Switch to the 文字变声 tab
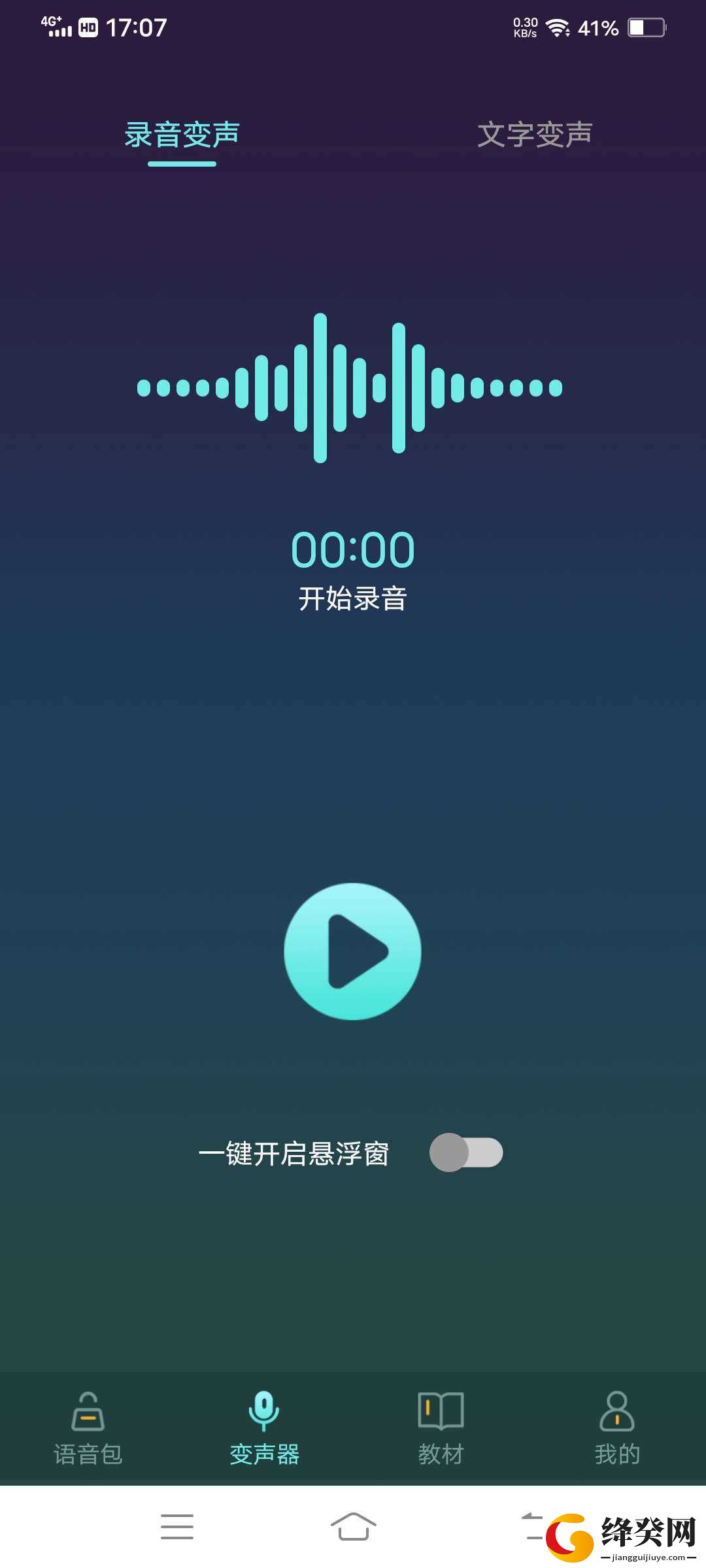706x1568 pixels. coord(535,135)
